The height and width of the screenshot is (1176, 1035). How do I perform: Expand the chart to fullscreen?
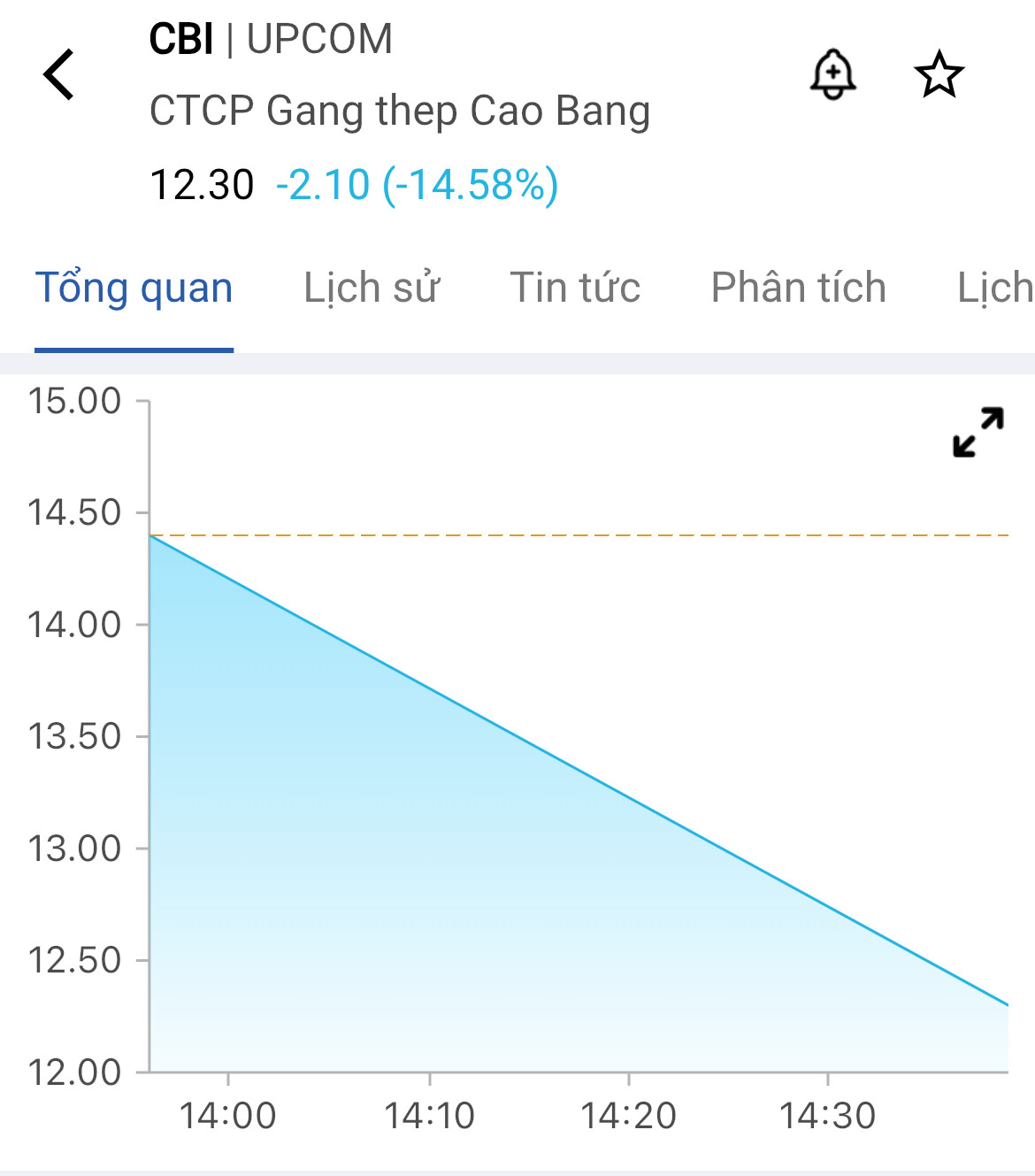click(x=978, y=432)
